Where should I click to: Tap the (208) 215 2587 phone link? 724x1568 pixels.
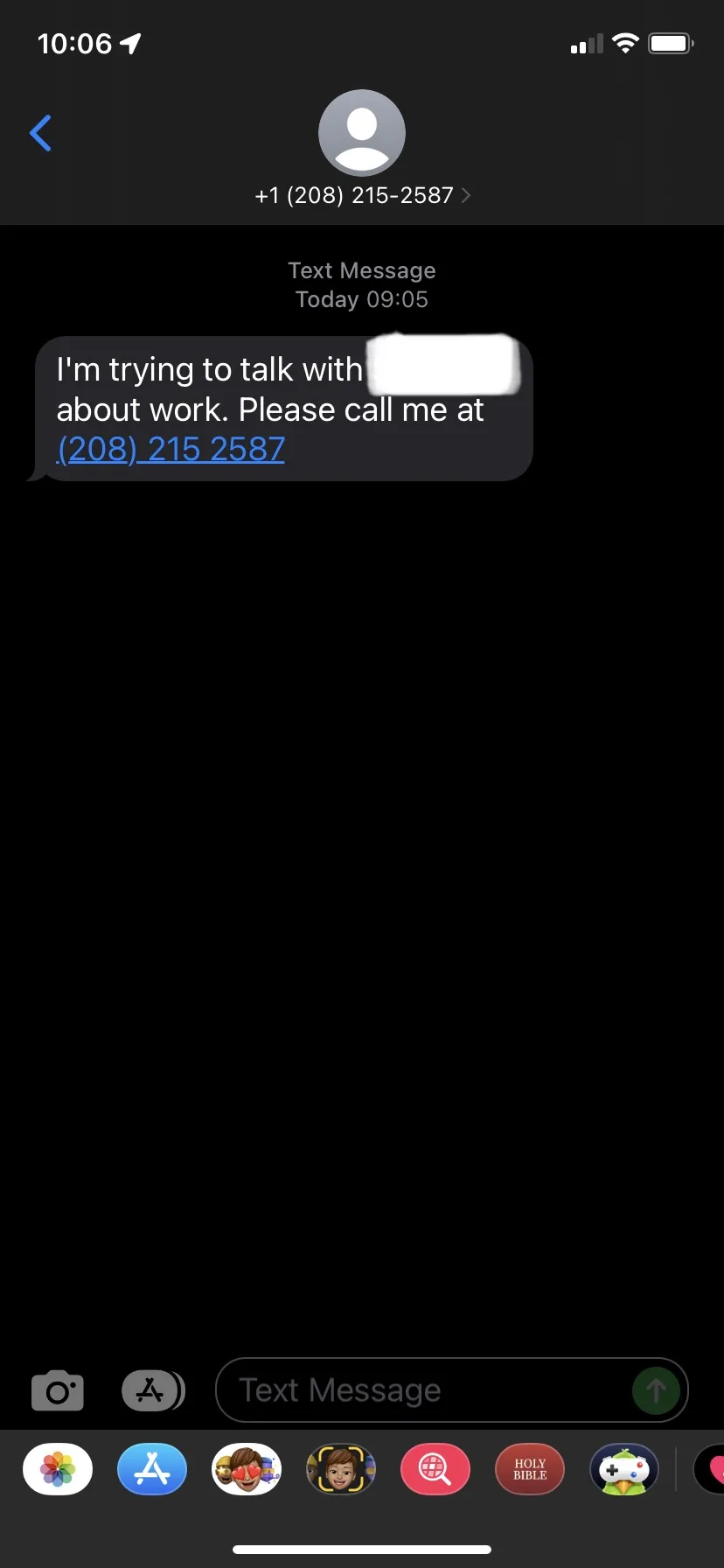coord(171,449)
